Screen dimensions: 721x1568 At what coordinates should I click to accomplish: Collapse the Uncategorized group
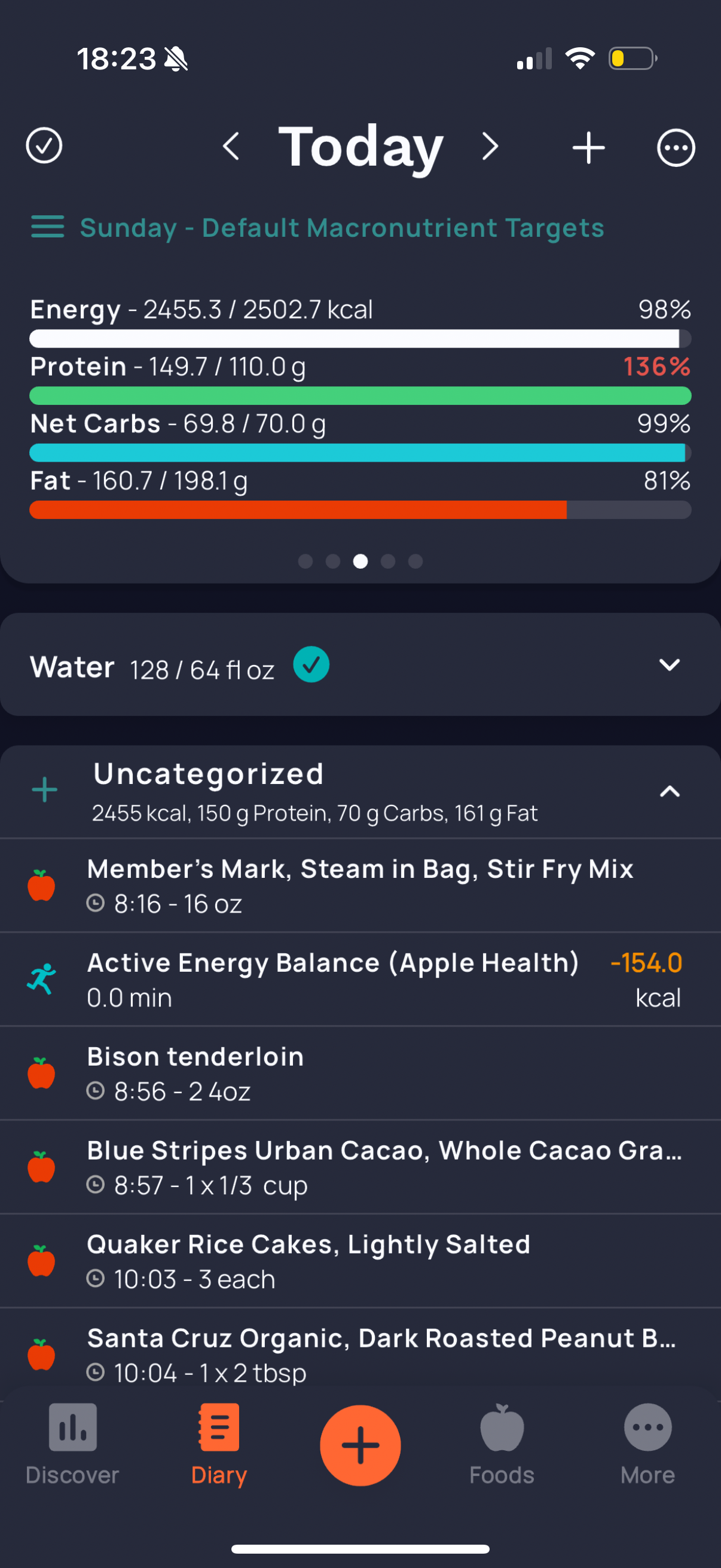point(669,791)
